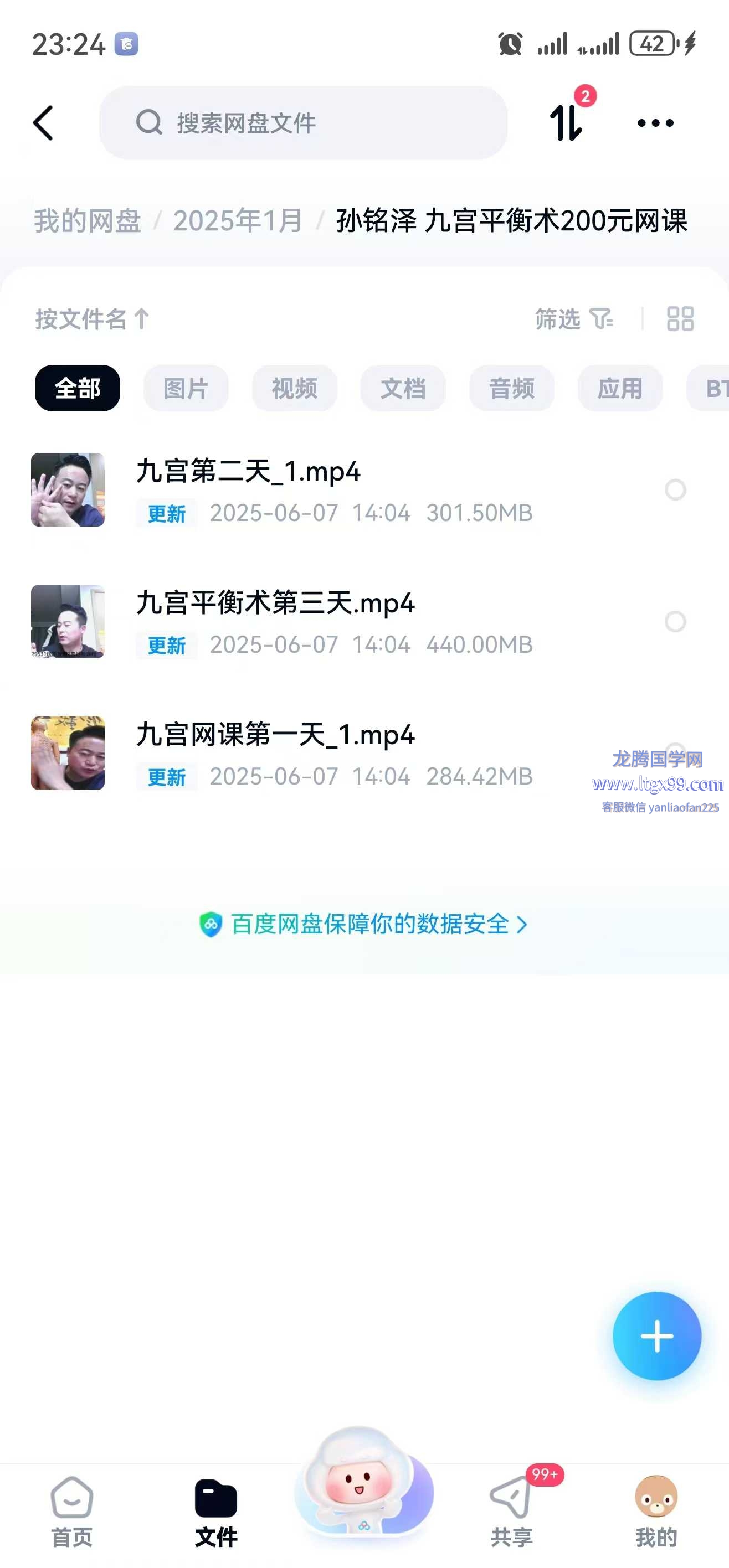Open the 筛选 filter option
The height and width of the screenshot is (1568, 729).
(x=574, y=319)
